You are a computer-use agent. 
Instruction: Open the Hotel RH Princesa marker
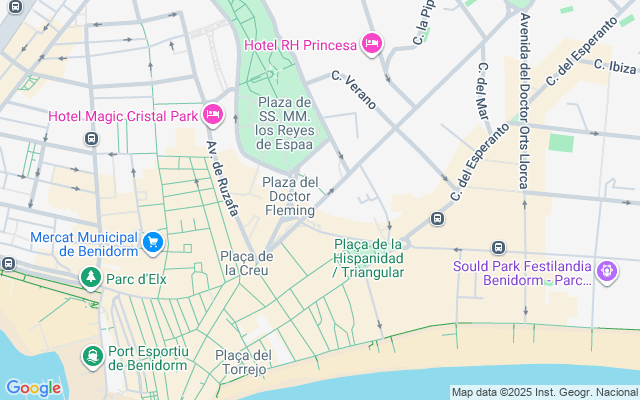pos(371,43)
